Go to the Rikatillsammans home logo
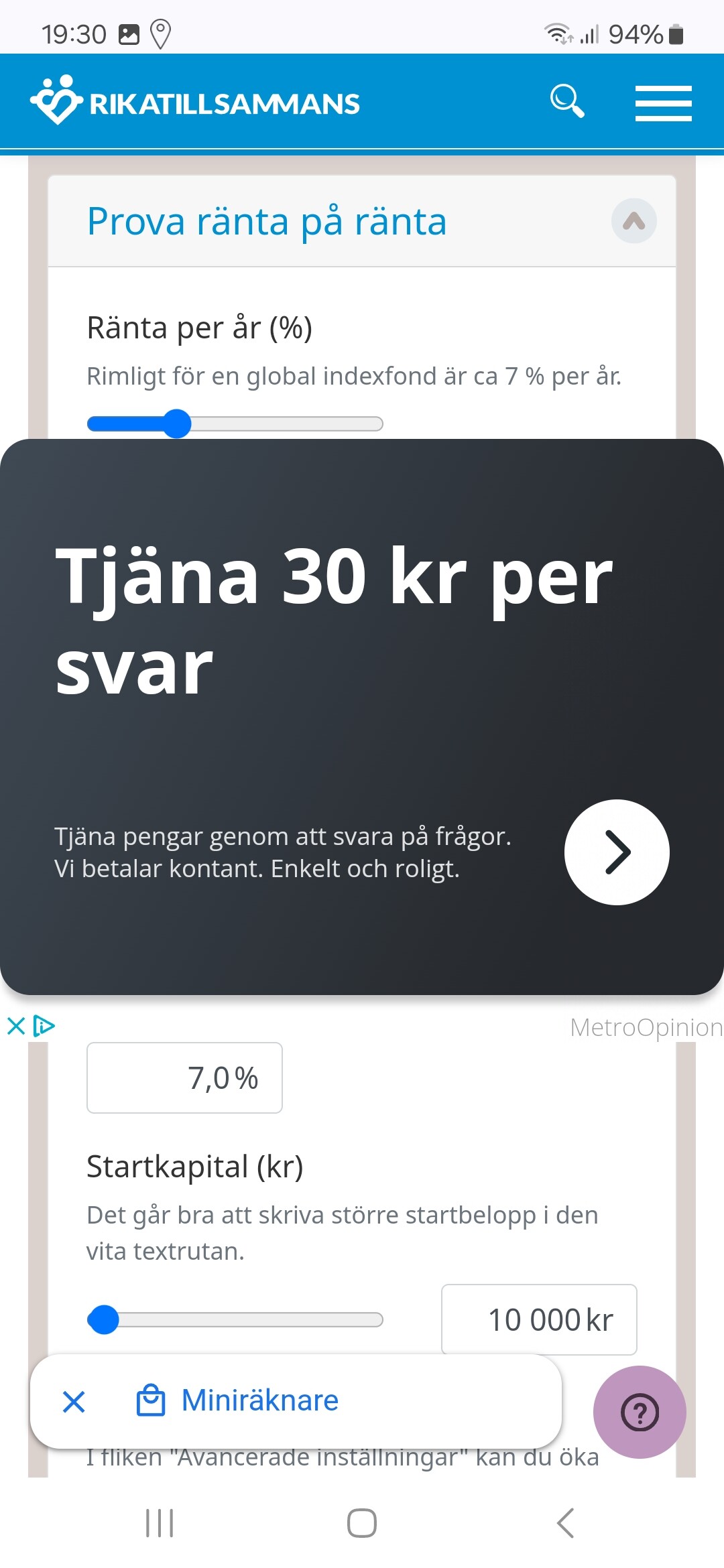Viewport: 724px width, 1568px height. click(x=195, y=102)
